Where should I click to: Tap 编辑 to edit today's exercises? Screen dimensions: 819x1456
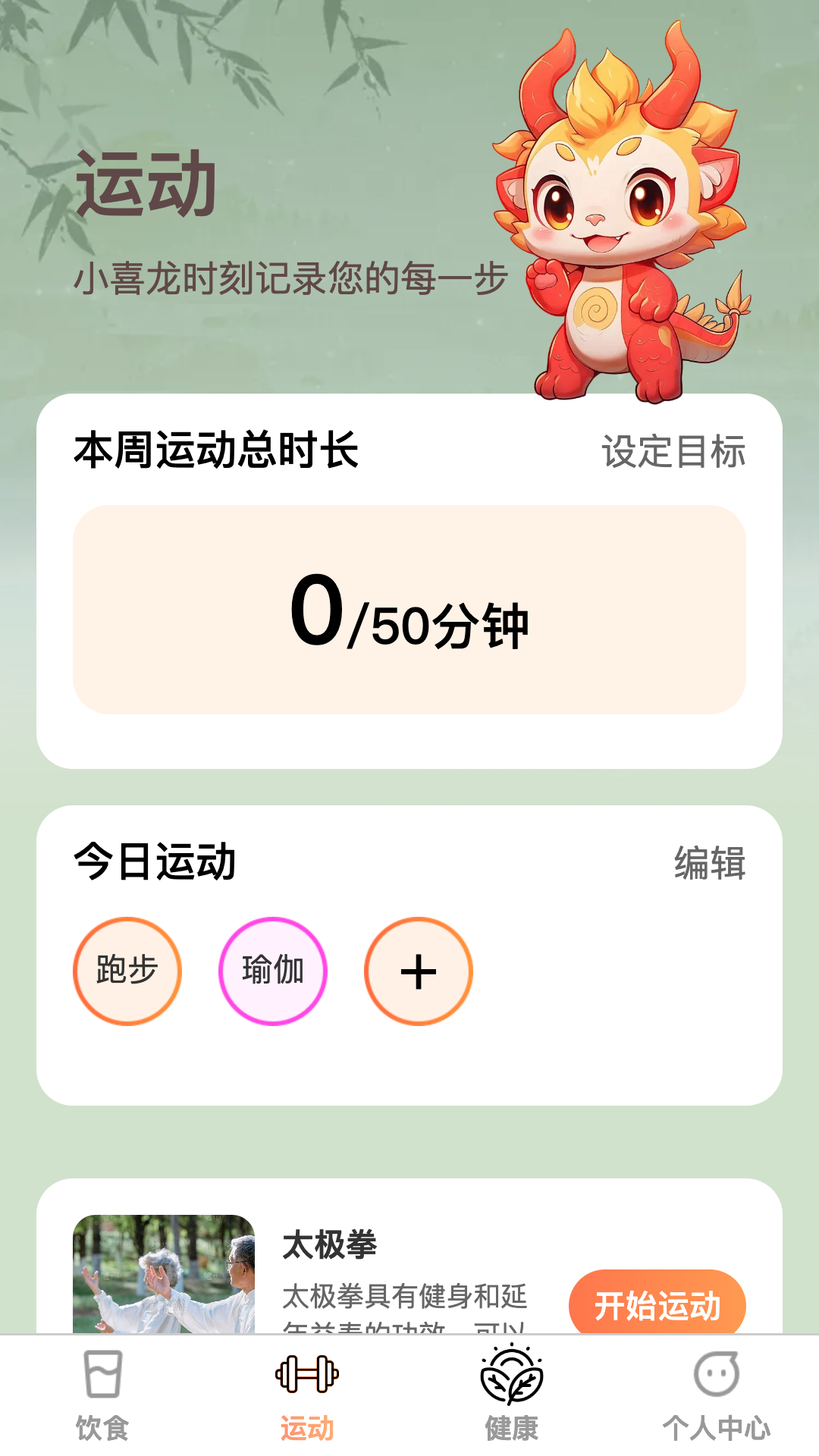click(710, 863)
